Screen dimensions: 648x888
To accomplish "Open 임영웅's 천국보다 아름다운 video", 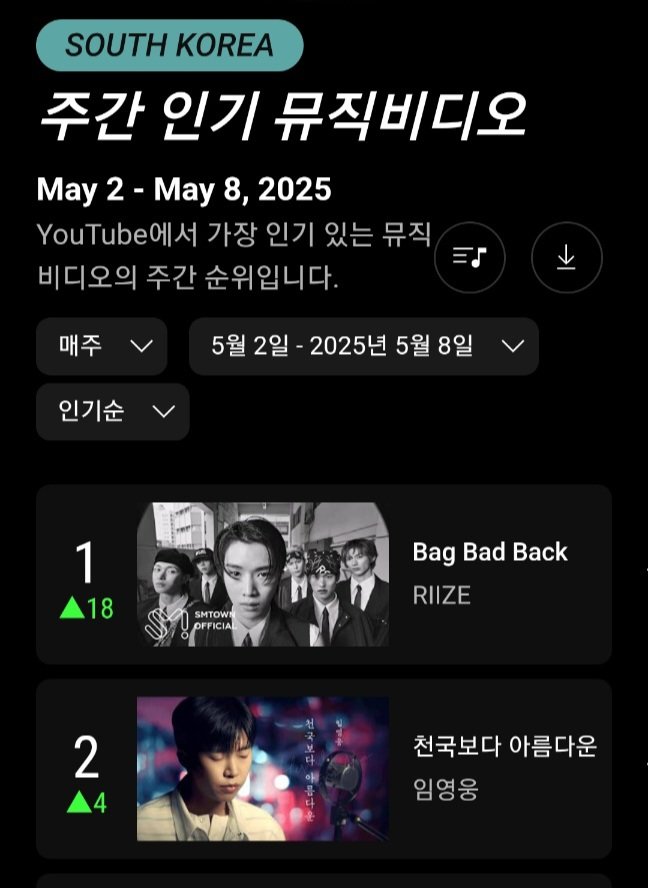I will [263, 768].
